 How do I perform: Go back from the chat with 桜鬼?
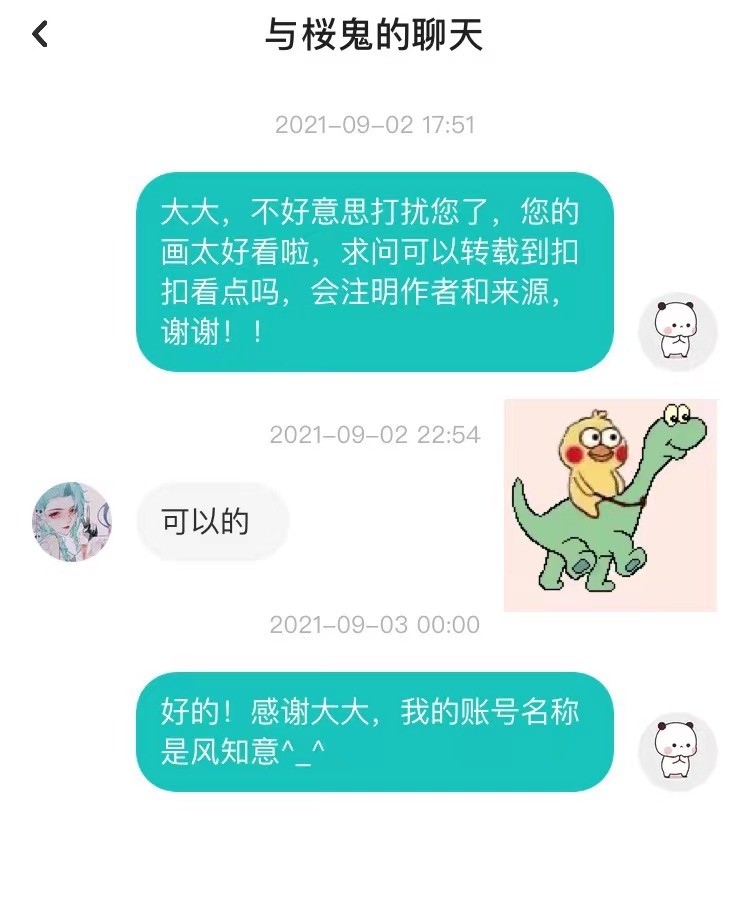tap(40, 35)
